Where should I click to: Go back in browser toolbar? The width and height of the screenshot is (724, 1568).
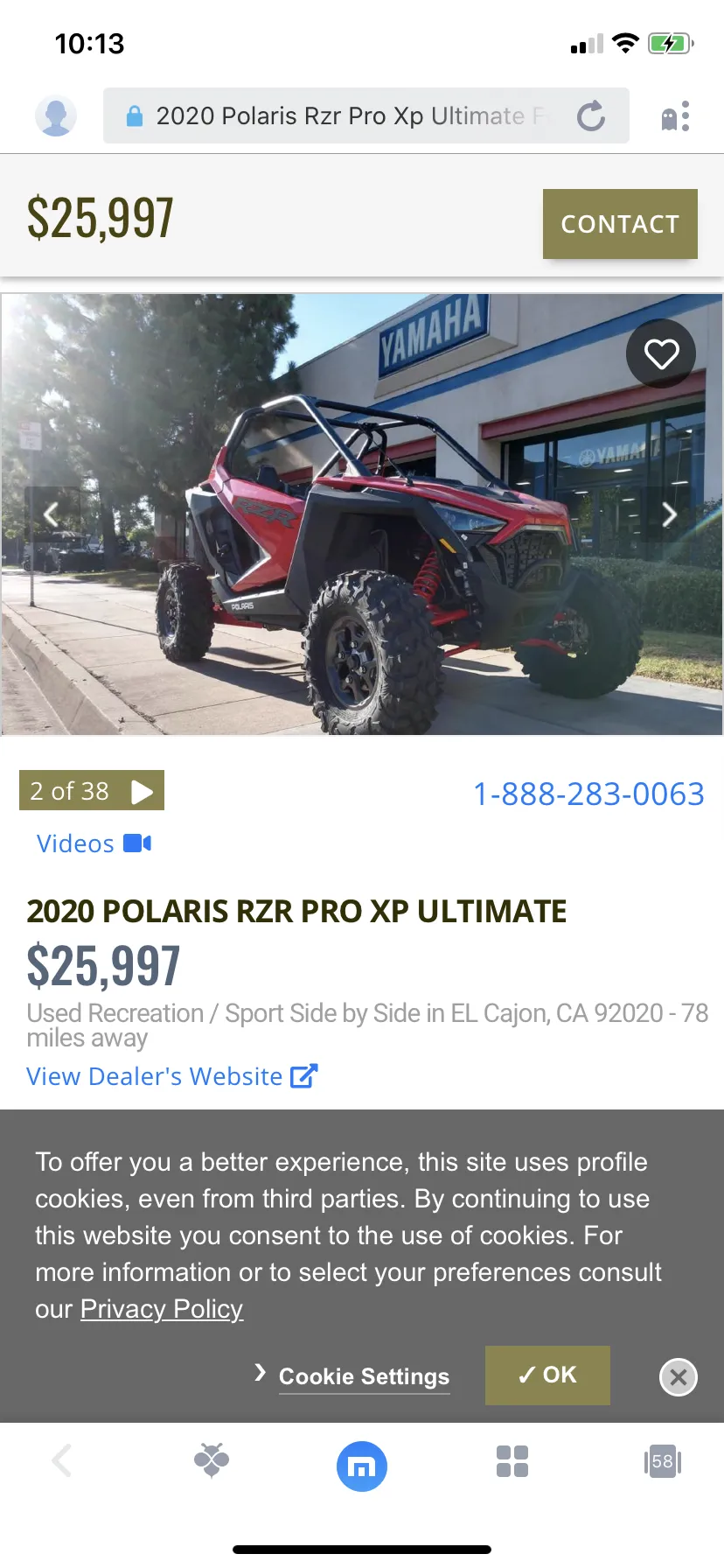61,1460
